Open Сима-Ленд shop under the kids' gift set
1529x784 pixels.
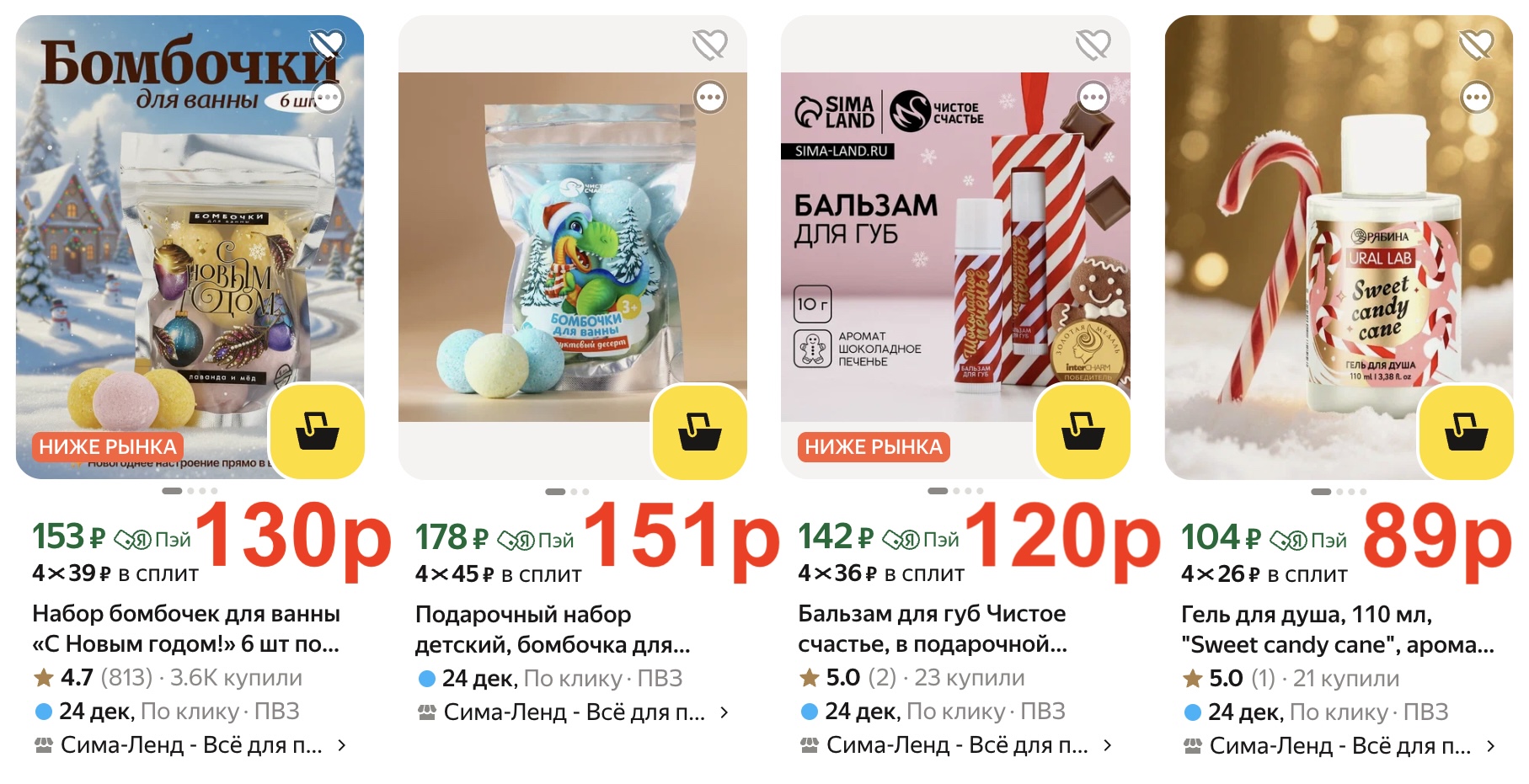pyautogui.click(x=575, y=712)
